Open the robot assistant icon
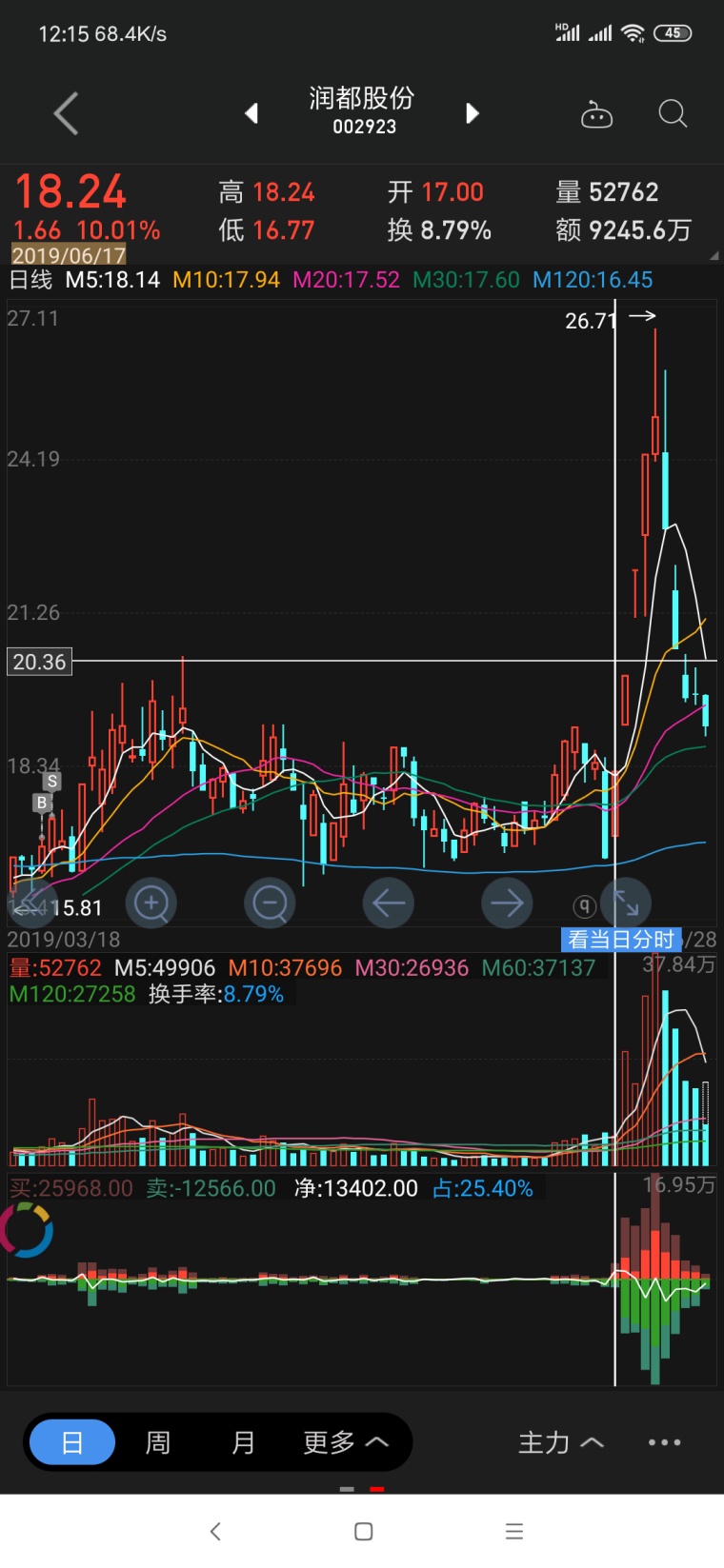Image resolution: width=724 pixels, height=1568 pixels. pyautogui.click(x=596, y=114)
